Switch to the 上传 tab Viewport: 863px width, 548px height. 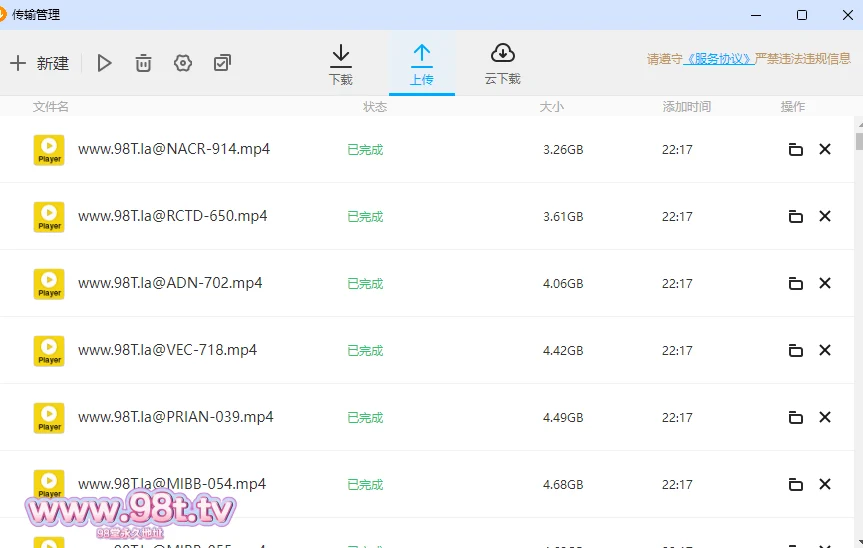pyautogui.click(x=422, y=64)
